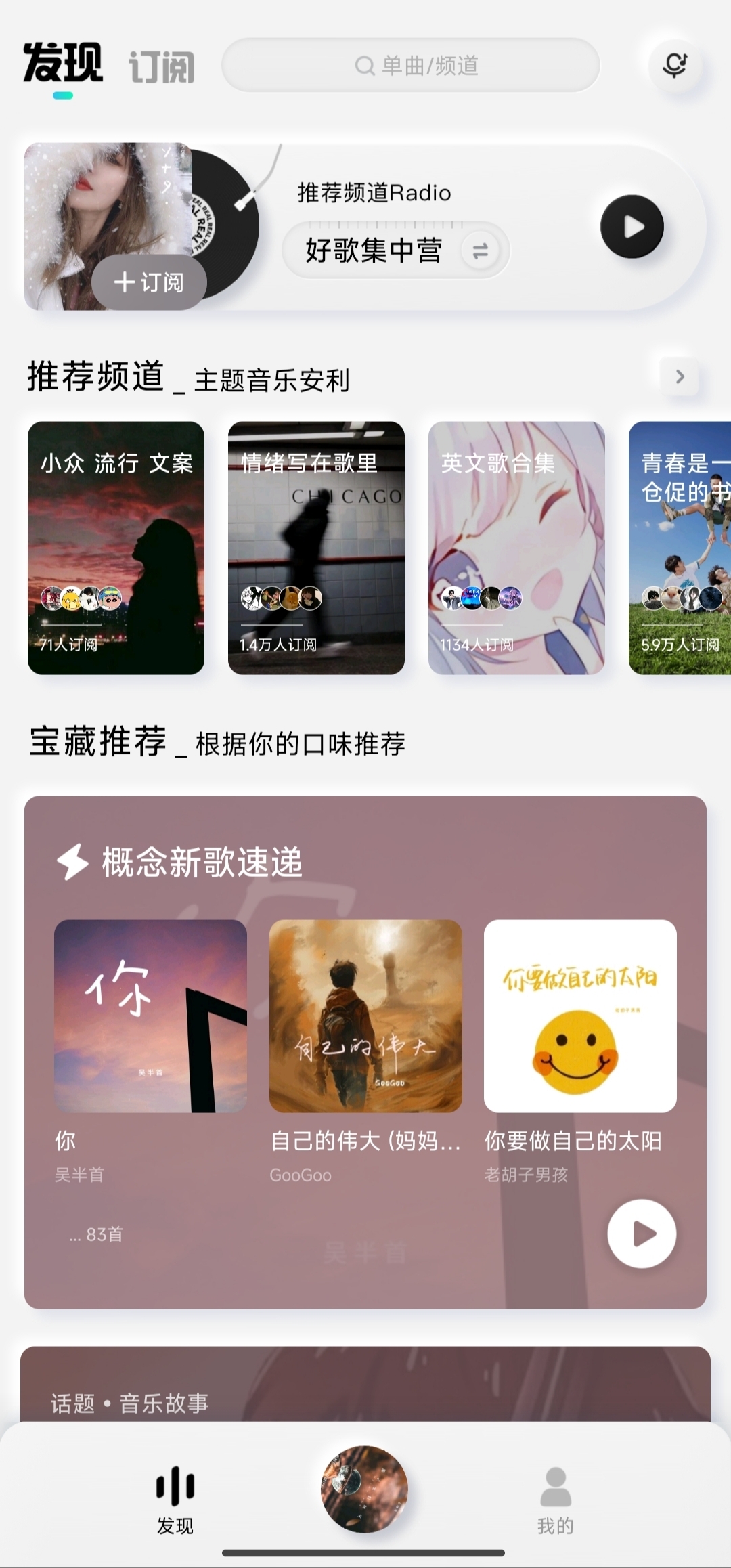
Task: Open the song 你 by 吴半首
Action: (150, 1016)
